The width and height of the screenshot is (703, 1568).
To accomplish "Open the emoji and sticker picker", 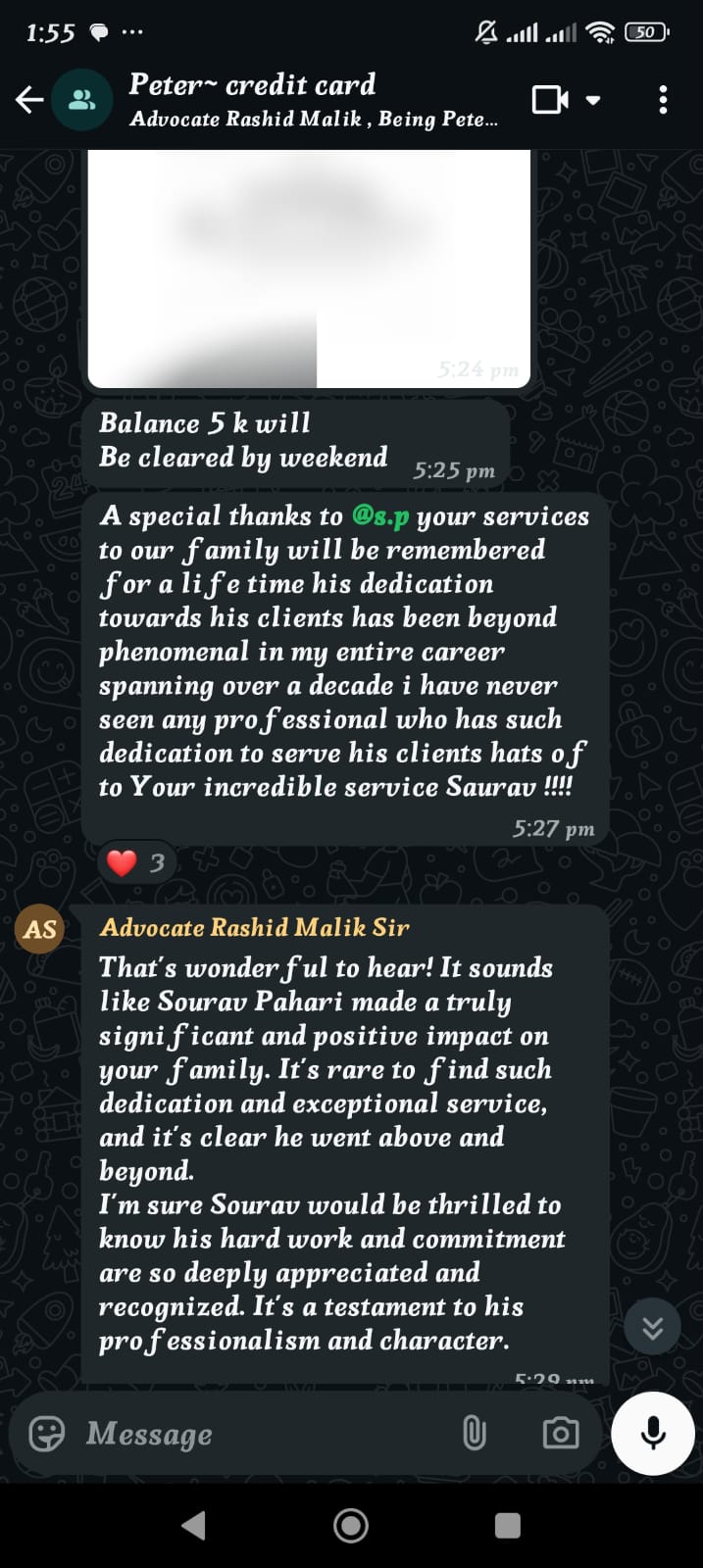I will [x=47, y=1434].
